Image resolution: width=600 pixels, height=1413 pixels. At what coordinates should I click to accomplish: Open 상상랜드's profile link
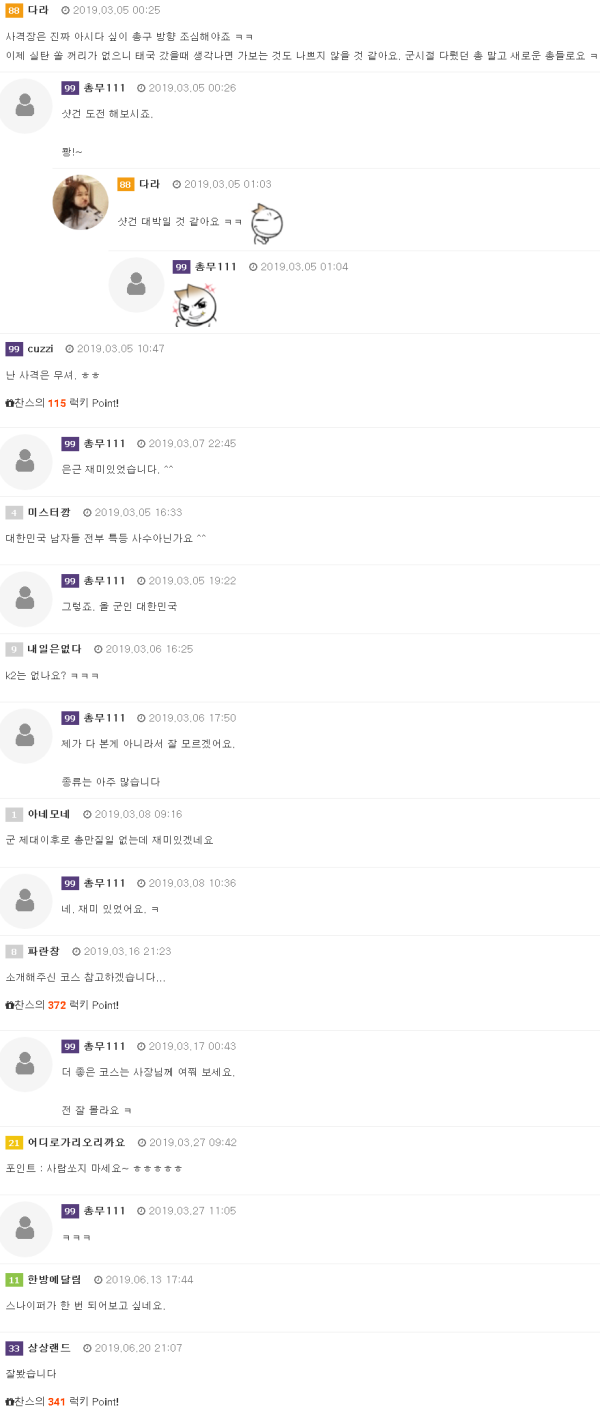pyautogui.click(x=49, y=1348)
